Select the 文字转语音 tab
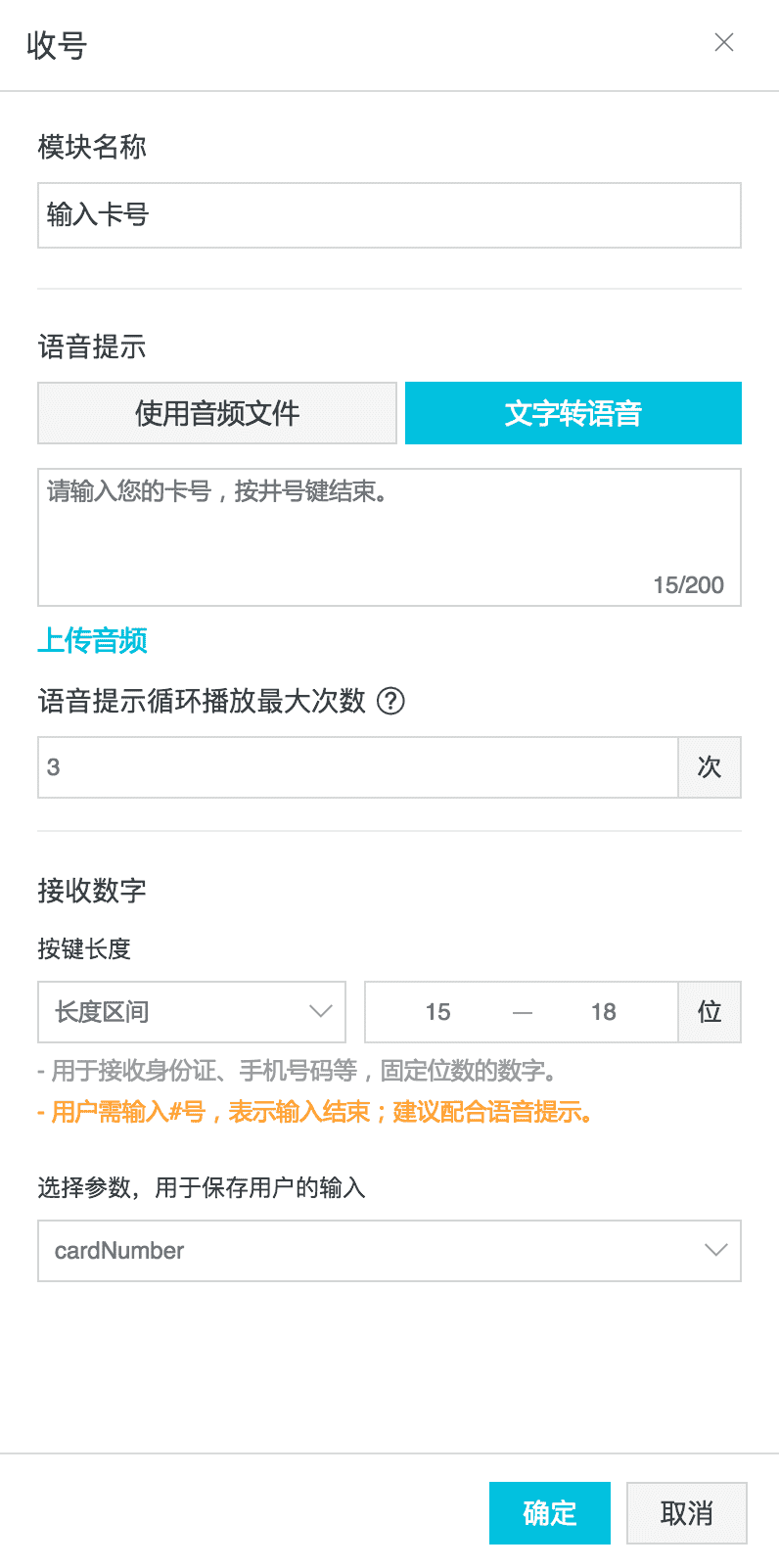The width and height of the screenshot is (779, 1568). pyautogui.click(x=573, y=413)
